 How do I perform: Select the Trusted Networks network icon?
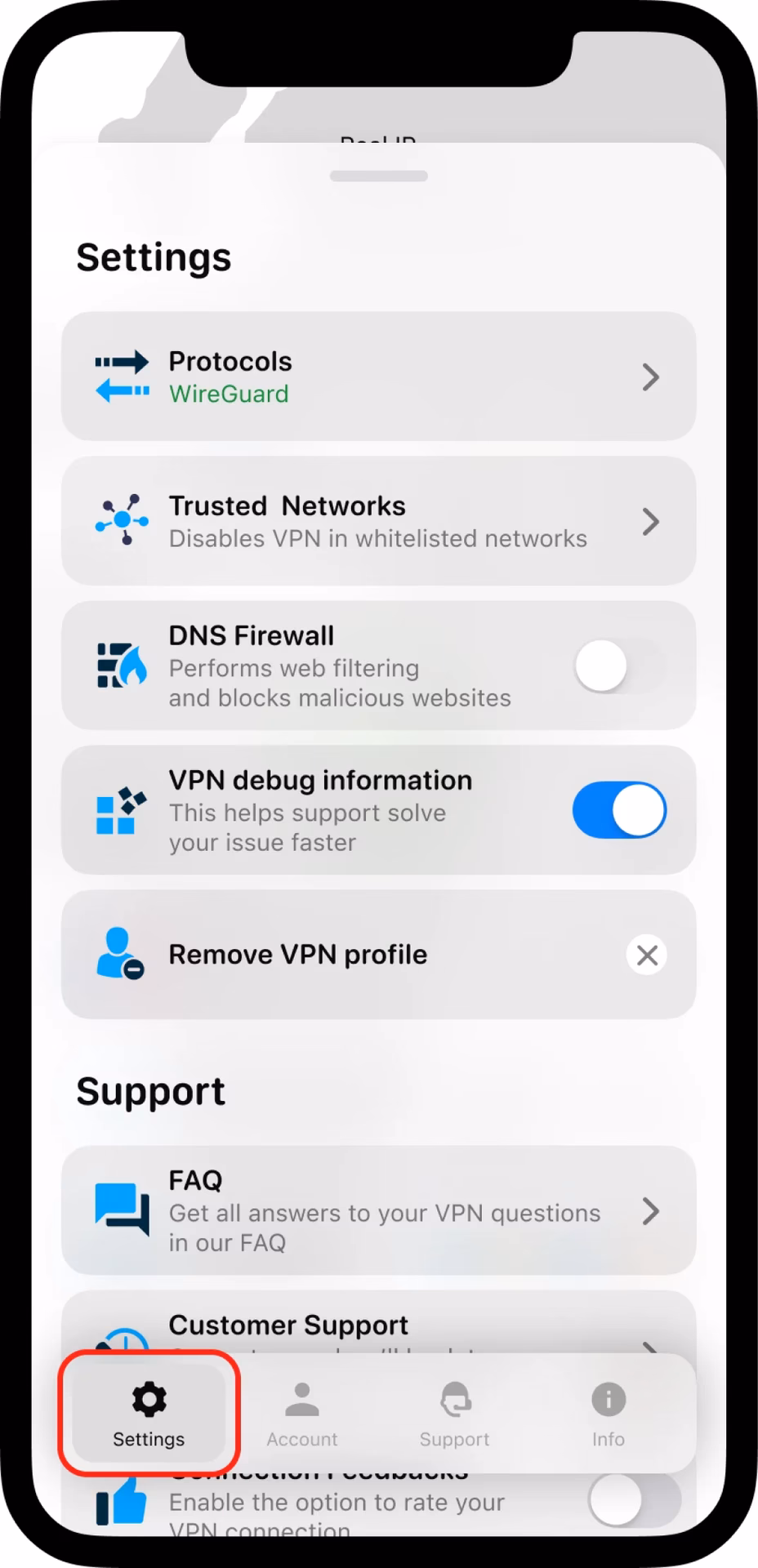pyautogui.click(x=121, y=520)
